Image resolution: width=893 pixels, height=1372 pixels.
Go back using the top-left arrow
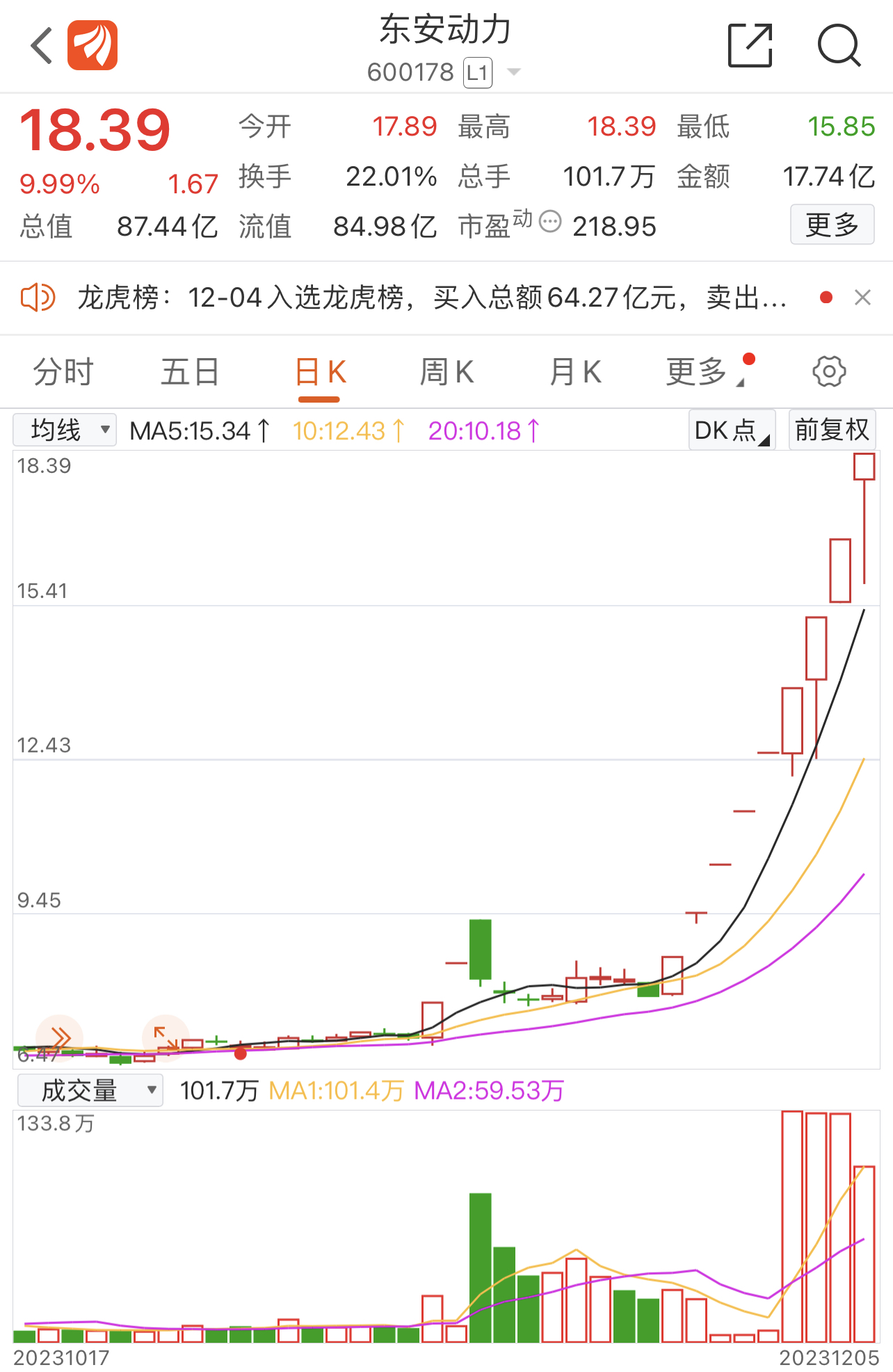42,46
